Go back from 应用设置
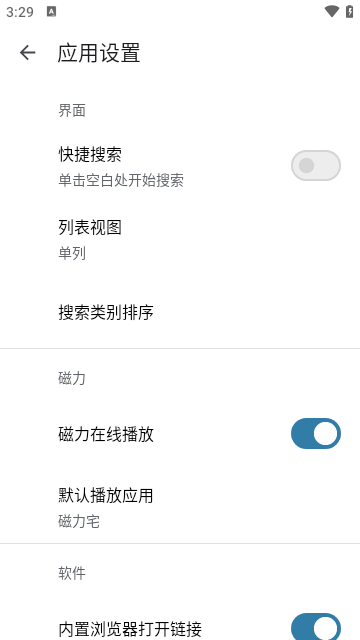Image resolution: width=360 pixels, height=640 pixels. (x=27, y=53)
